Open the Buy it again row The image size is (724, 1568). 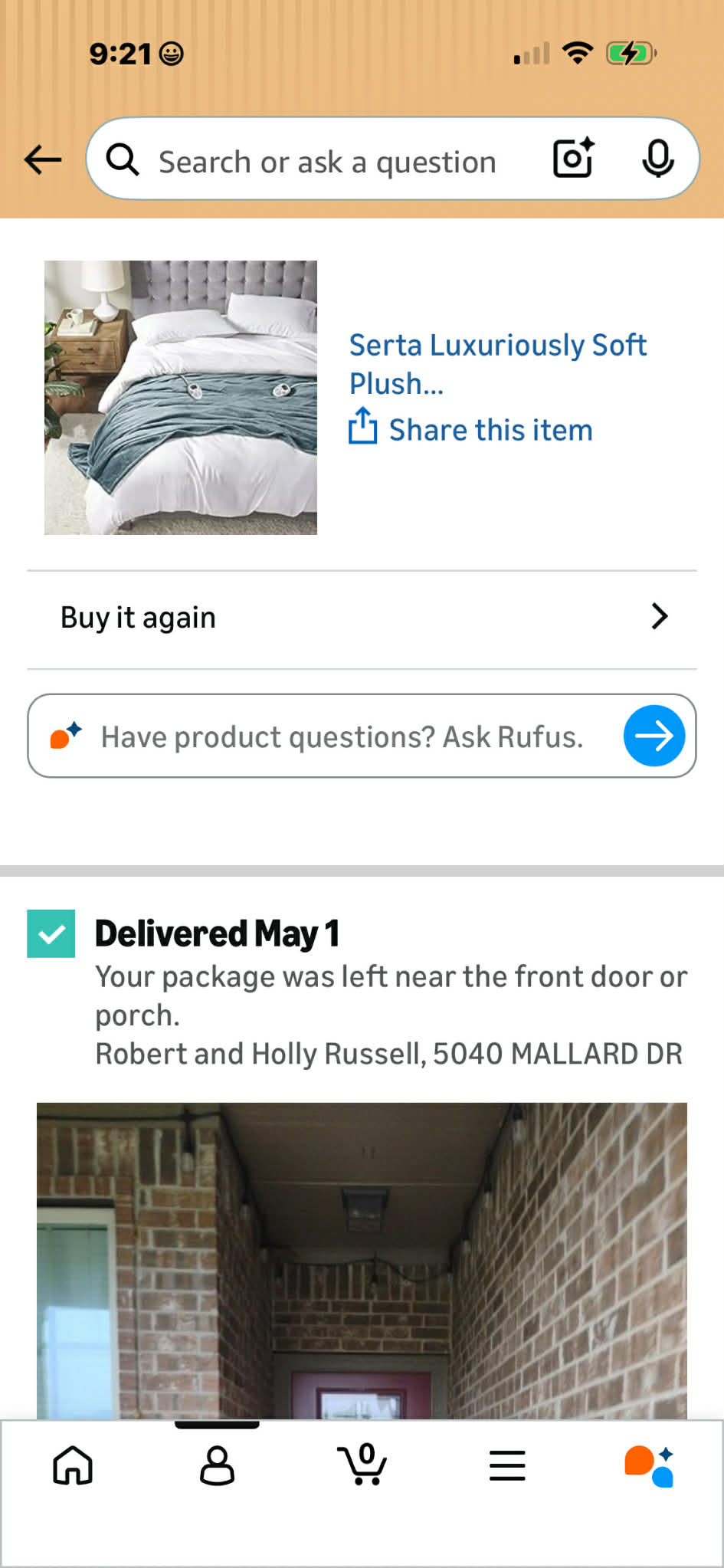click(362, 618)
